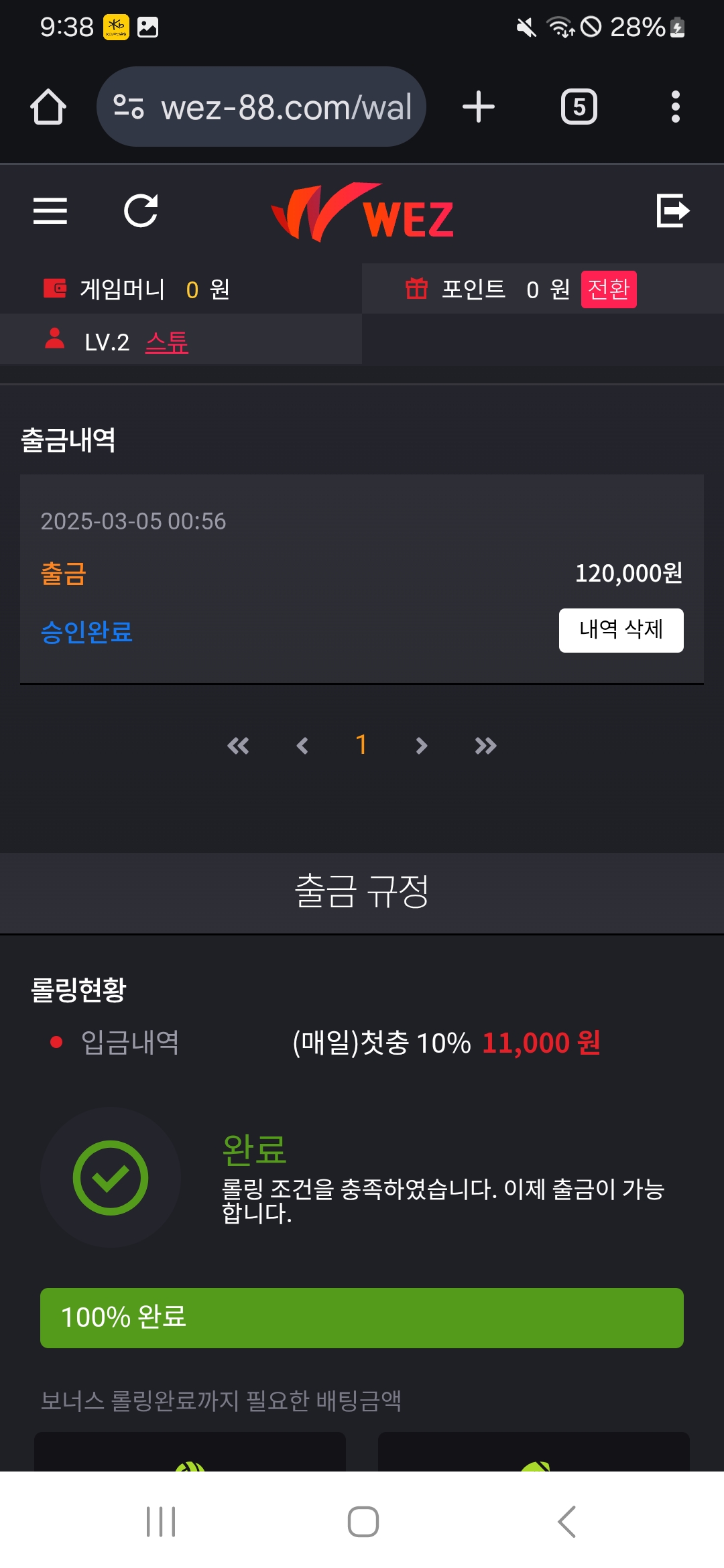View the 5 open tabs
This screenshot has width=724, height=1568.
[579, 107]
